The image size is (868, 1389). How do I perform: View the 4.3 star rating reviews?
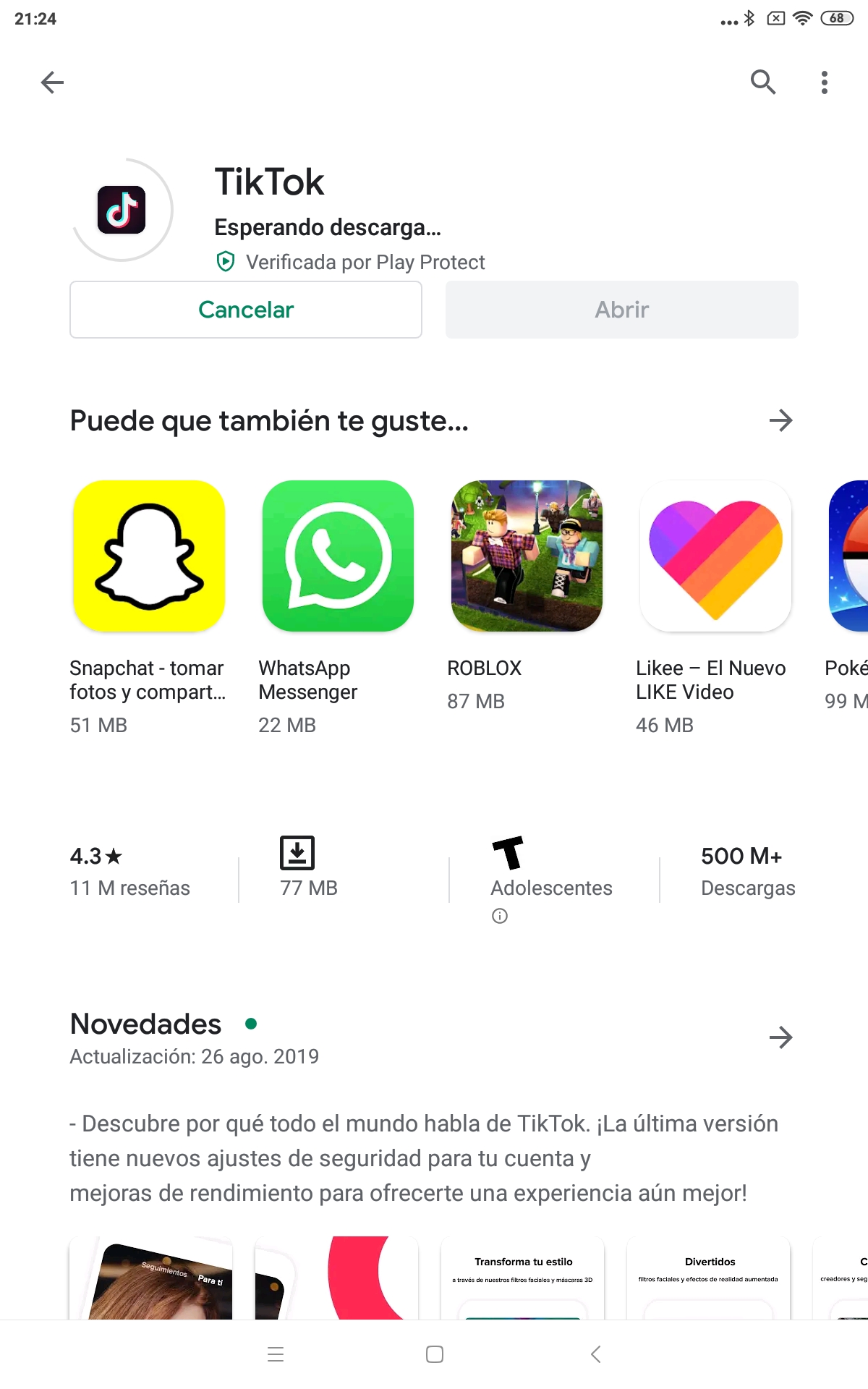tap(130, 871)
